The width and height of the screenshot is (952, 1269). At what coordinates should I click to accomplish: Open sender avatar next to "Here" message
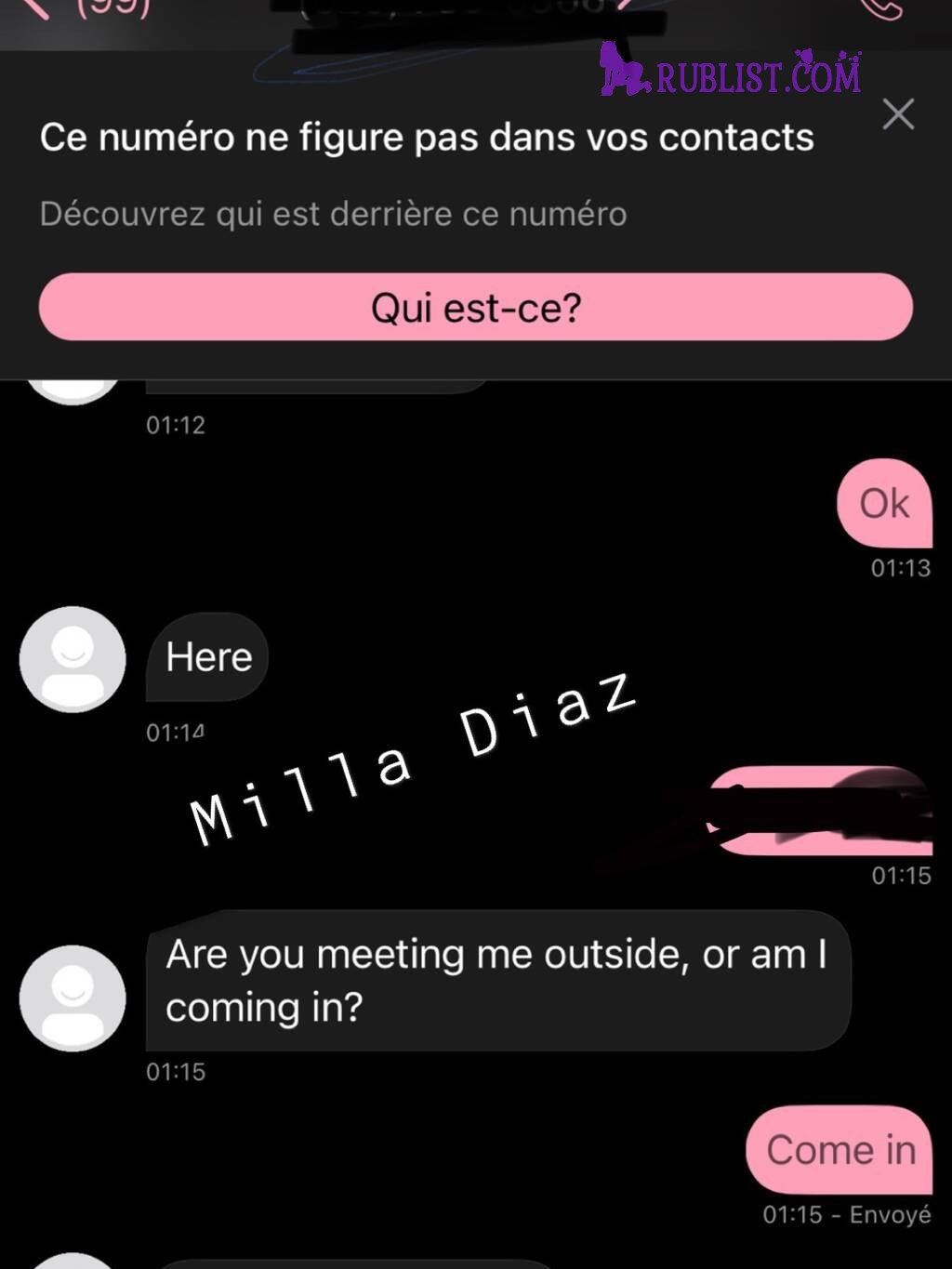[x=73, y=659]
